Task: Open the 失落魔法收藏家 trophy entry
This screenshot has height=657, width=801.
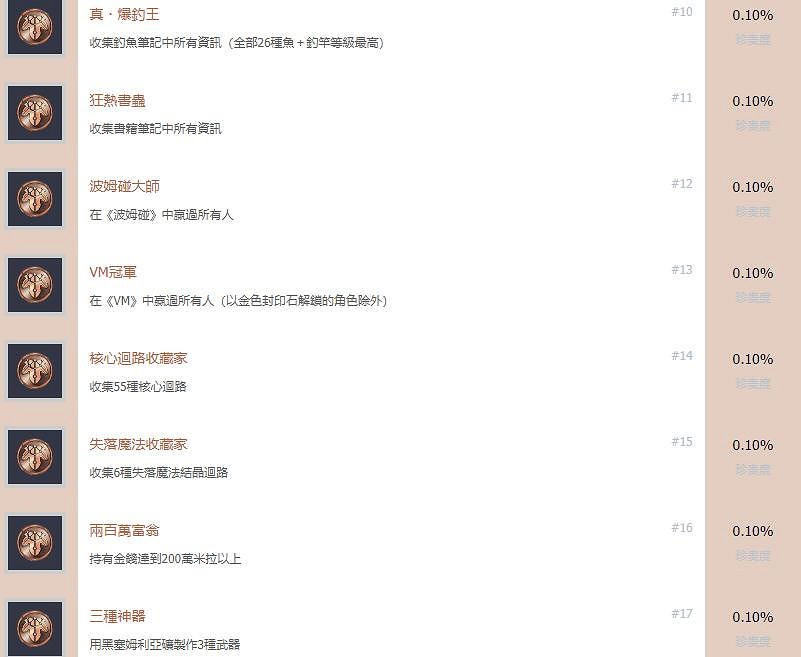Action: [138, 445]
